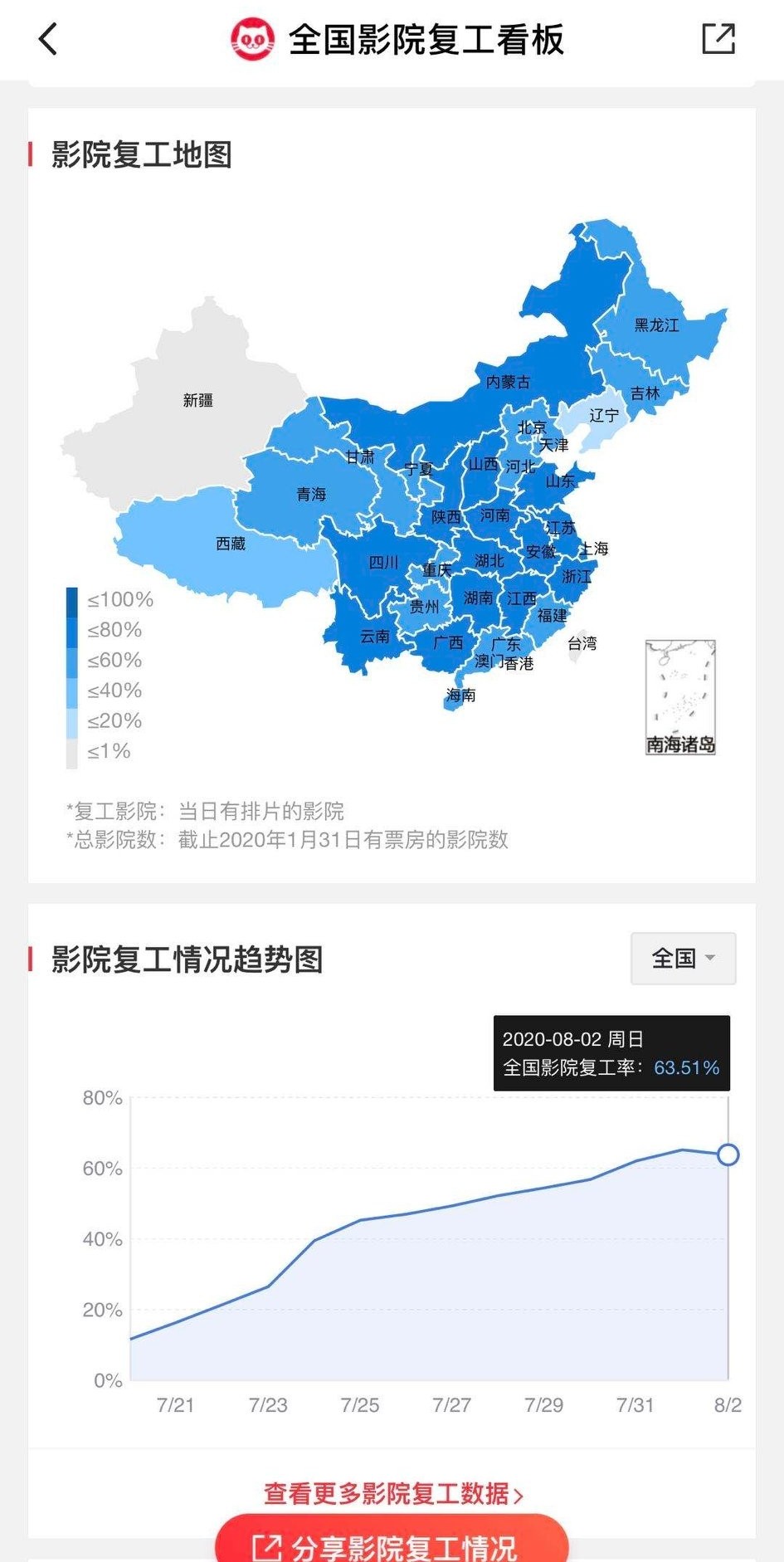Click the Maoyan cat logo in the header
The image size is (784, 1562).
(254, 39)
